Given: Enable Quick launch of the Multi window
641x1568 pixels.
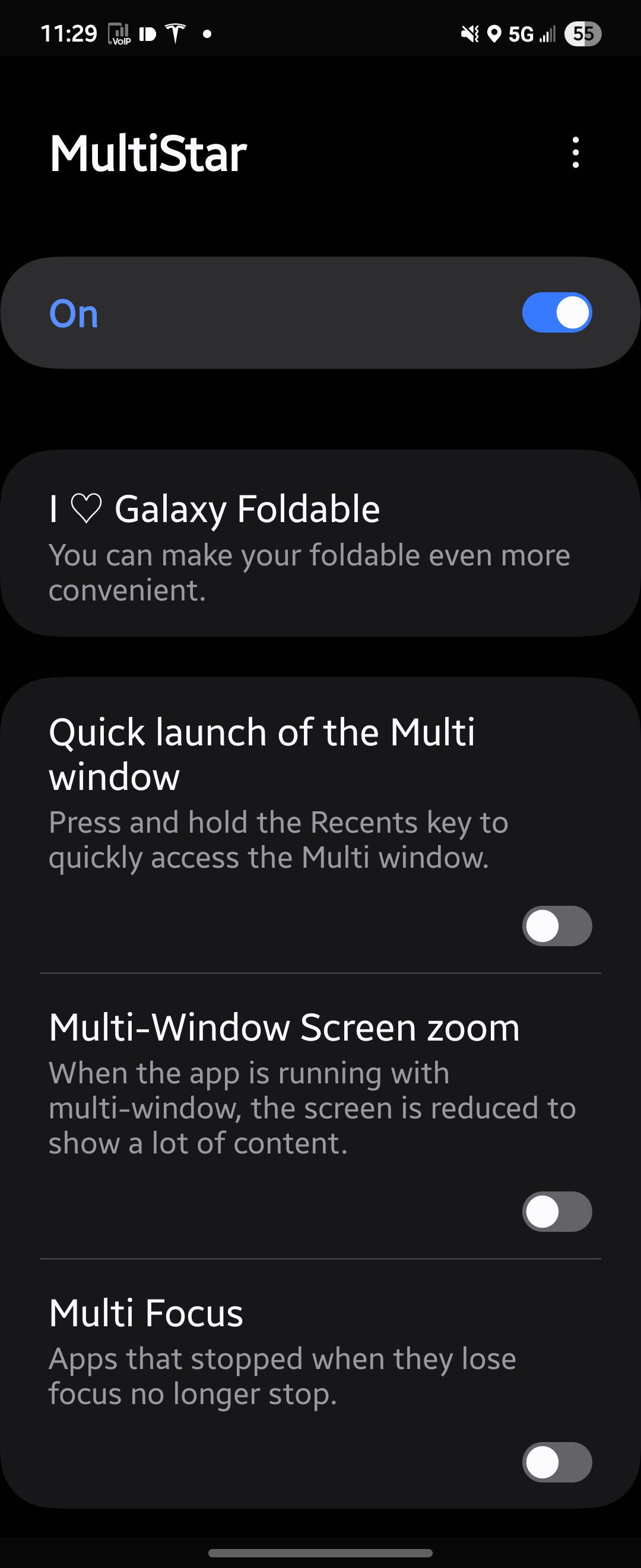Looking at the screenshot, I should pos(557,926).
